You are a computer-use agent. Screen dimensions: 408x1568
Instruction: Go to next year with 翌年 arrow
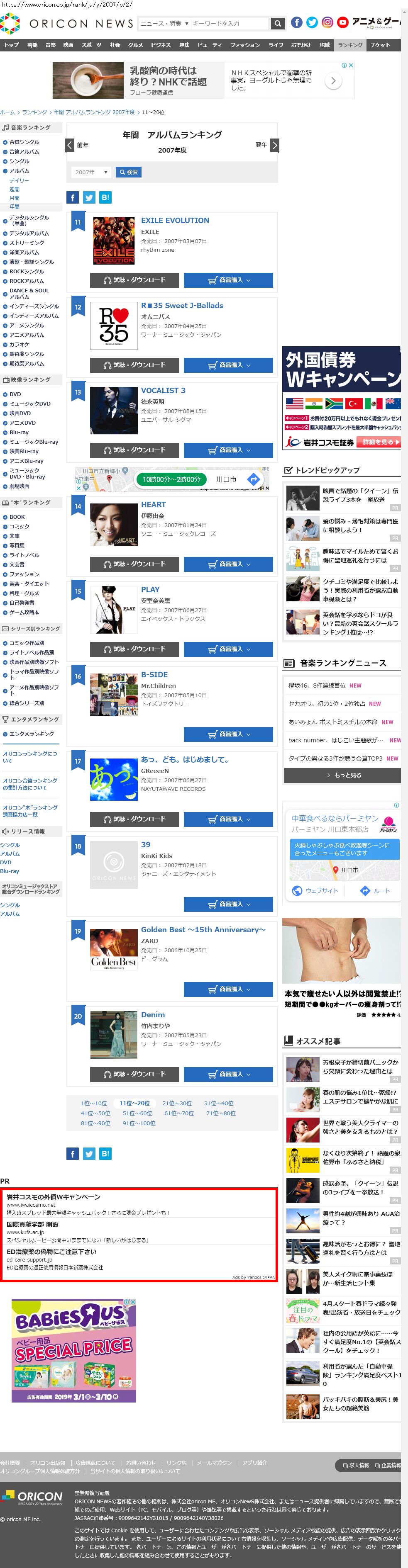coord(274,145)
